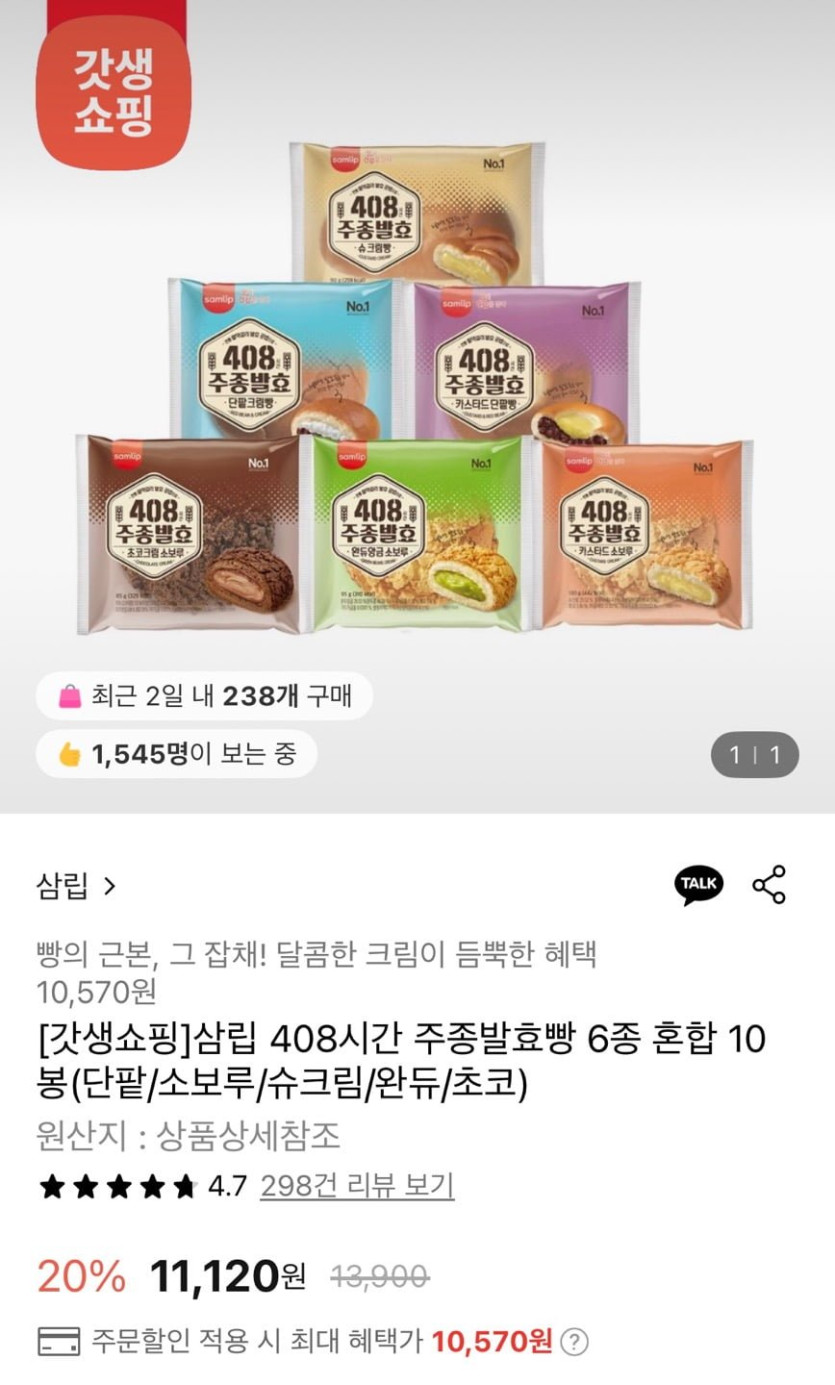The height and width of the screenshot is (1385, 835).
Task: Open the 408 주종발효 product image
Action: (415, 390)
